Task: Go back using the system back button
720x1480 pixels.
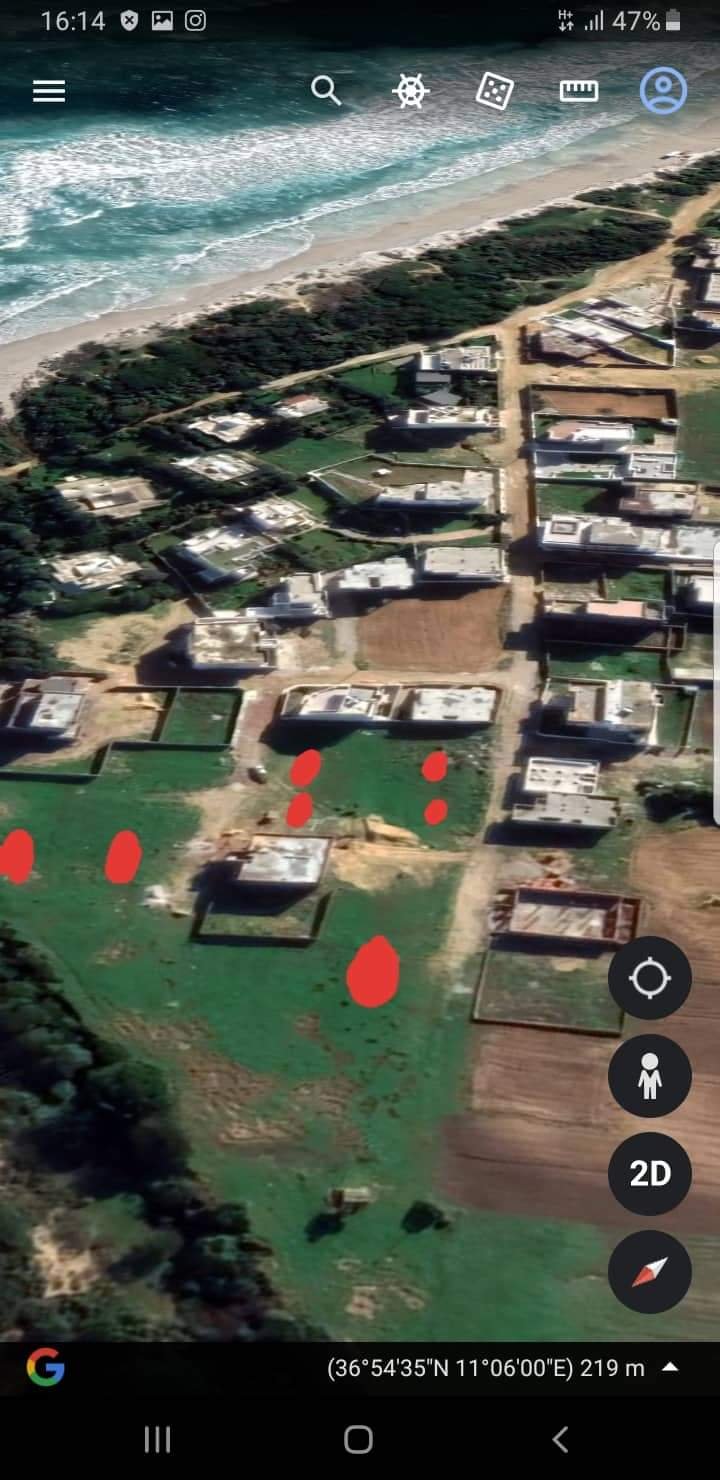Action: pyautogui.click(x=560, y=1440)
